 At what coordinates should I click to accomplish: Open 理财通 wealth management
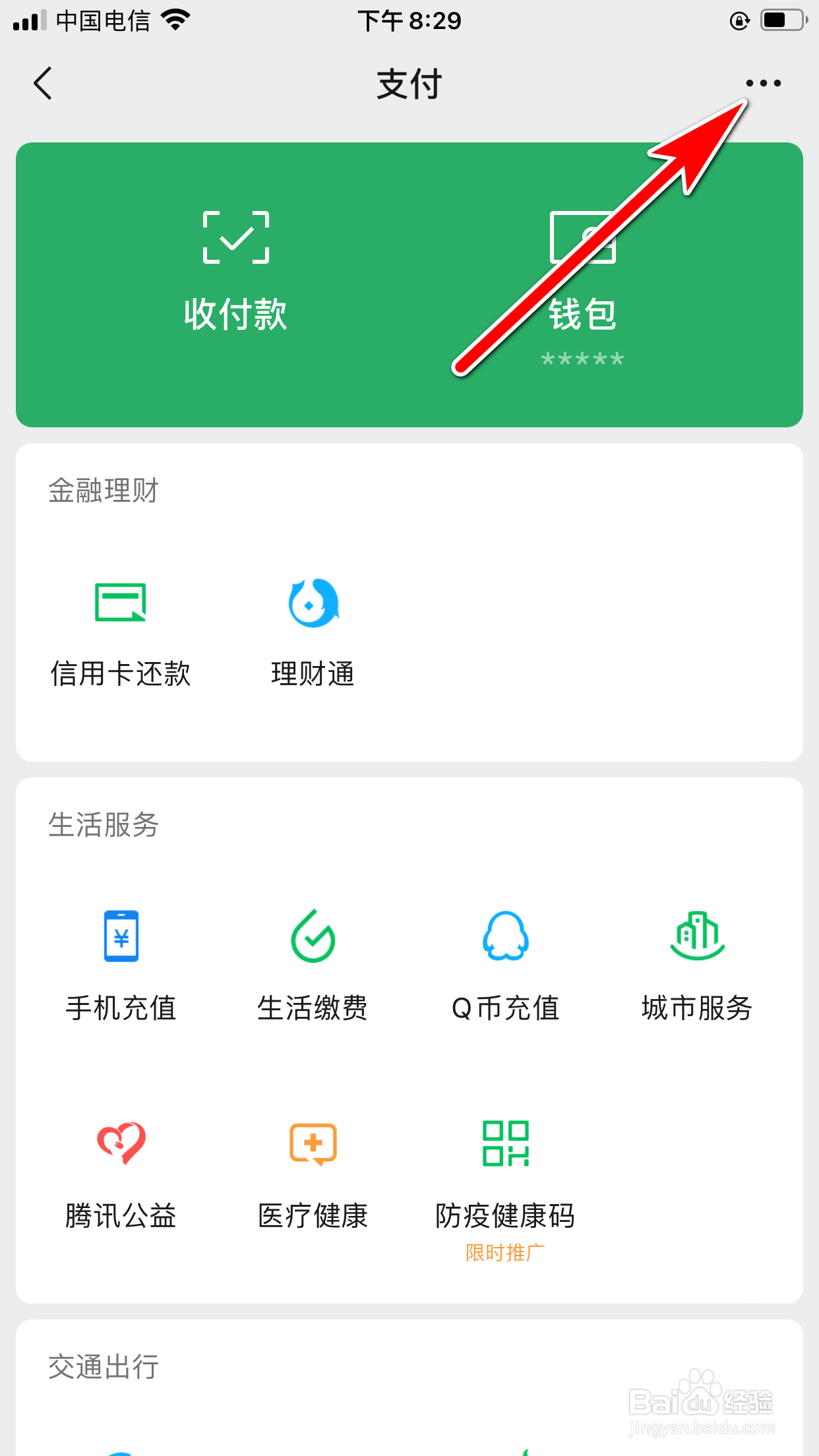(313, 634)
